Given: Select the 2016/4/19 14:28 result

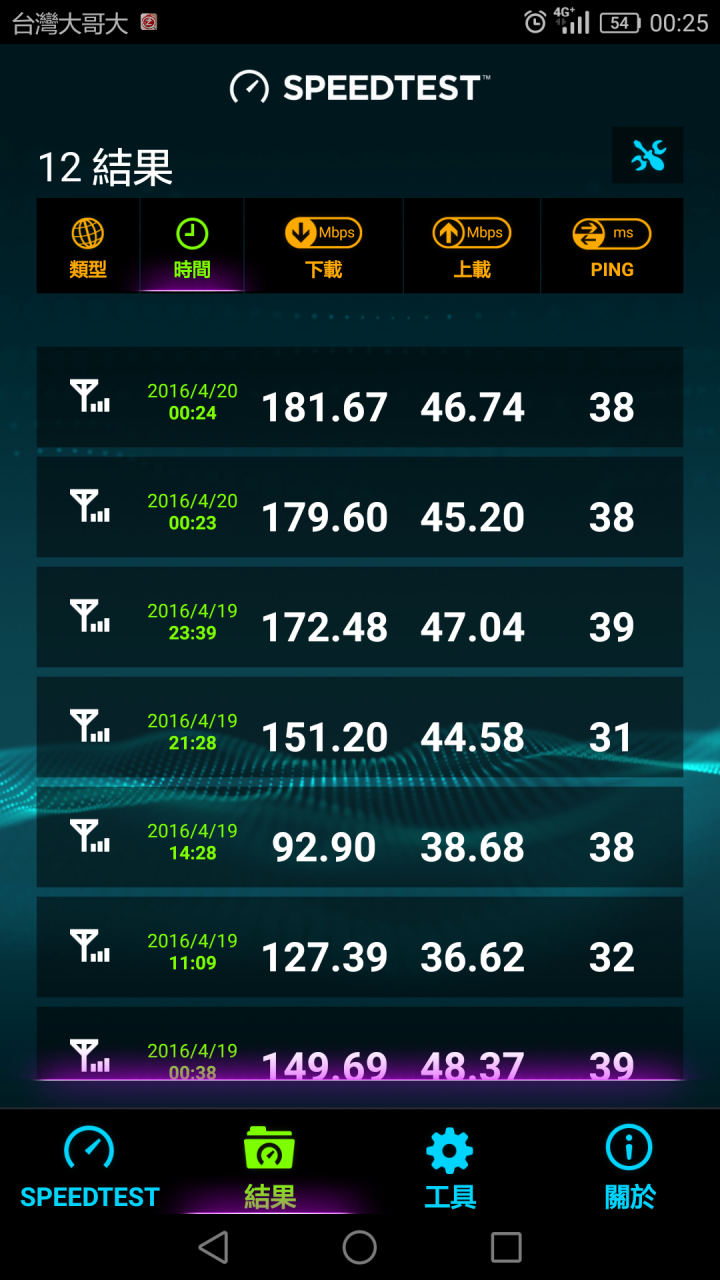Looking at the screenshot, I should 360,837.
